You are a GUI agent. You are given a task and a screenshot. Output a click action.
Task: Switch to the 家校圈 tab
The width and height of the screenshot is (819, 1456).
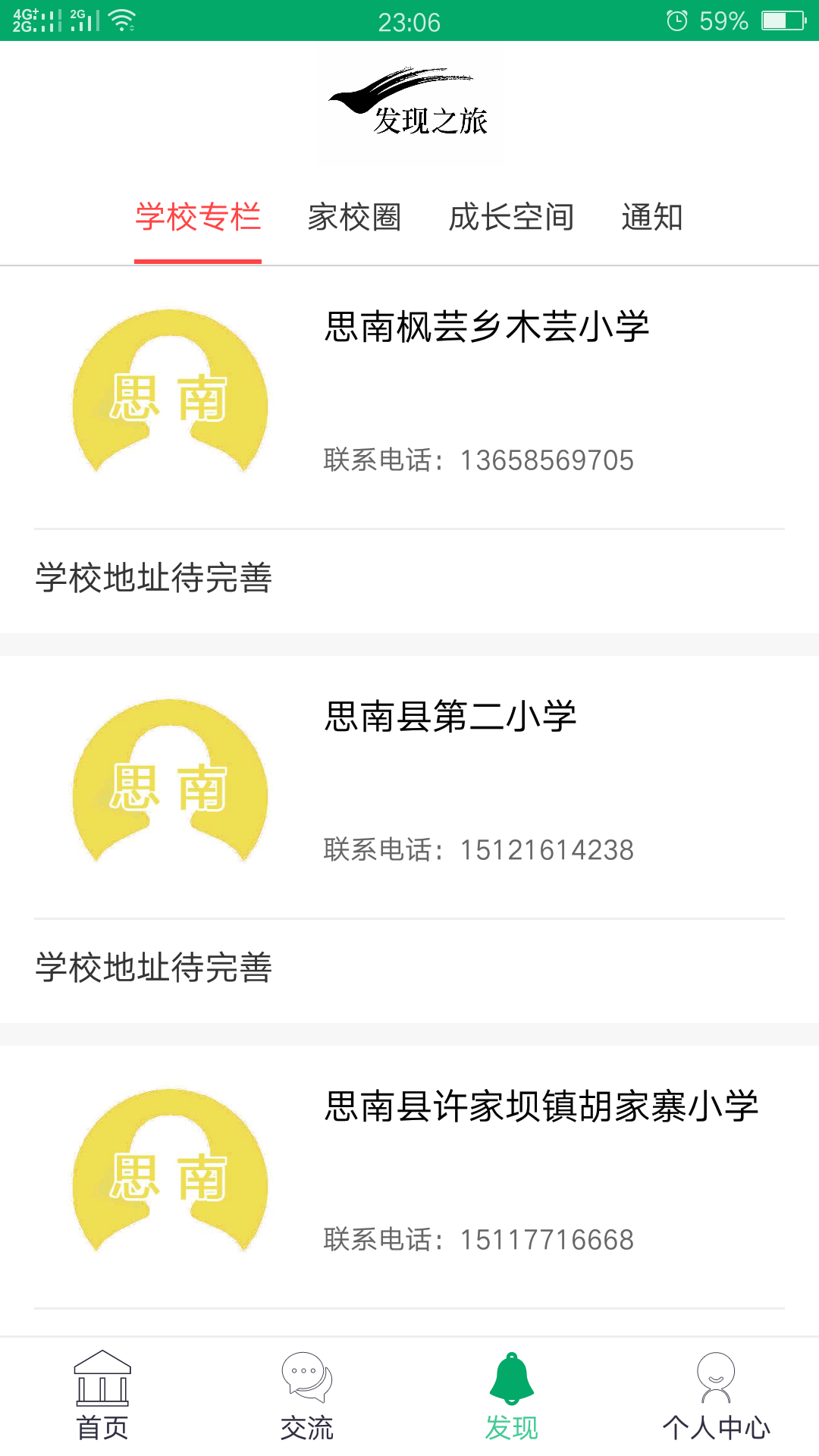pos(354,218)
